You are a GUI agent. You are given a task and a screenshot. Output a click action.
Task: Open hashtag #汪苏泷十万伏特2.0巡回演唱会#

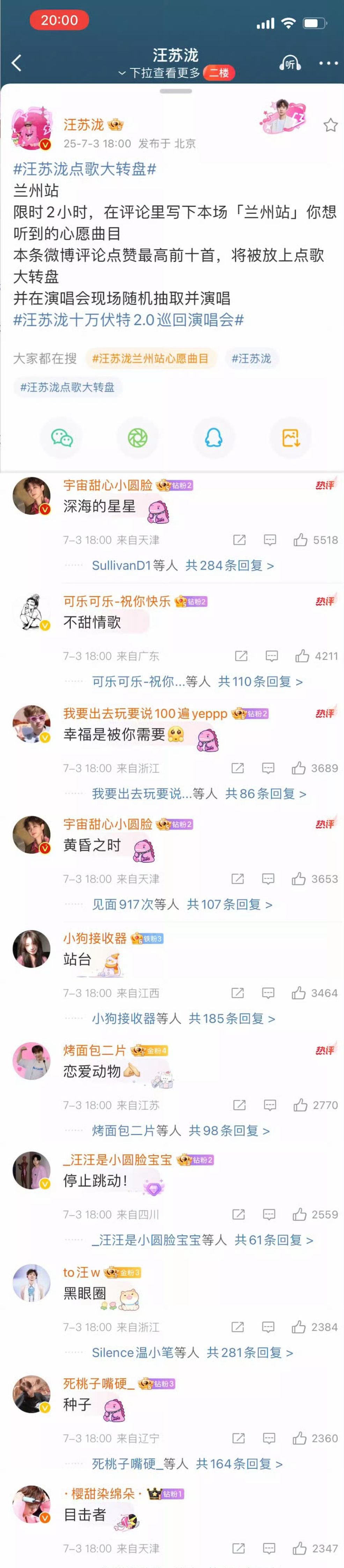(x=129, y=319)
